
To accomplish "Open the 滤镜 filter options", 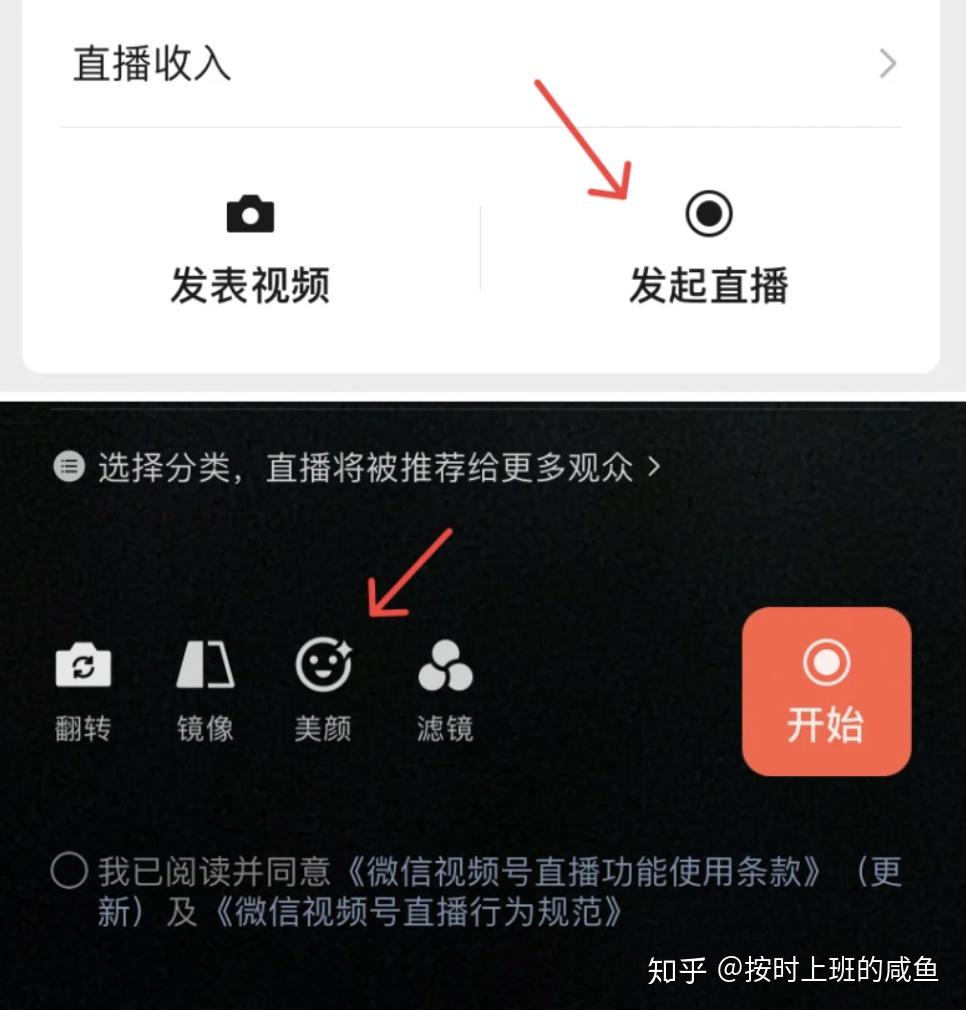I will point(445,690).
